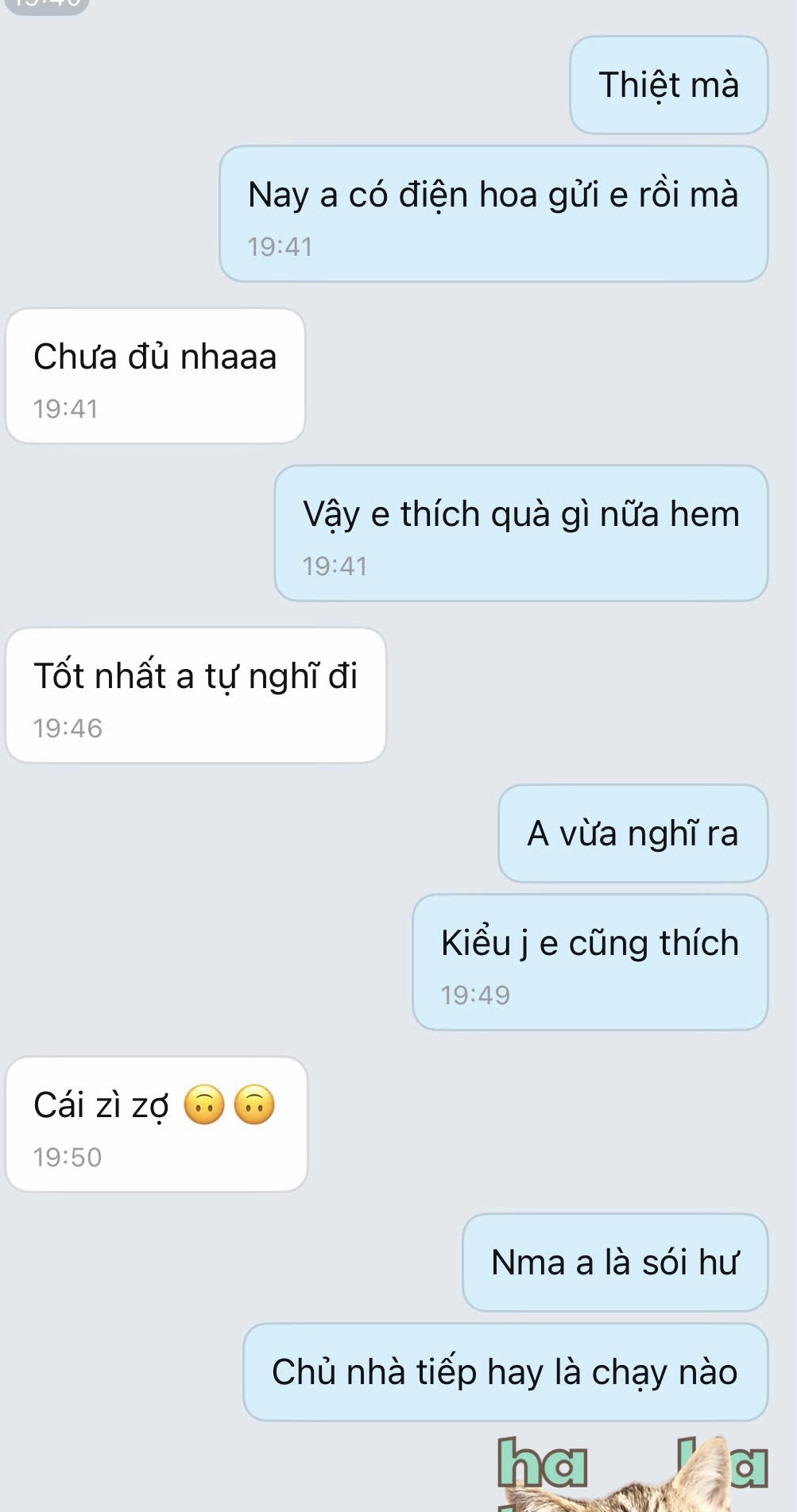This screenshot has height=1512, width=797.
Task: Open the laughing cat ha ha sticker
Action: pos(633,1475)
